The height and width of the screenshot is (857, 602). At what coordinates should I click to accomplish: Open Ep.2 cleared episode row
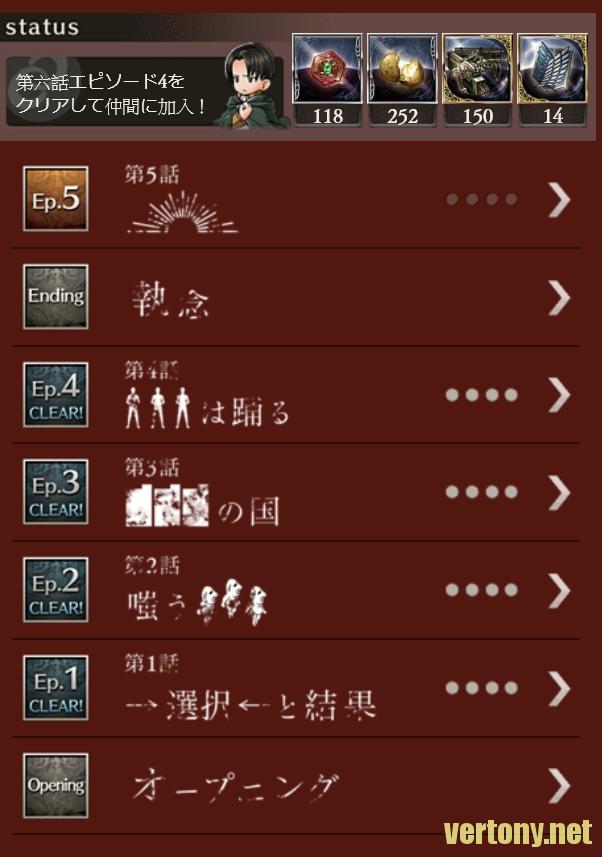pyautogui.click(x=300, y=590)
